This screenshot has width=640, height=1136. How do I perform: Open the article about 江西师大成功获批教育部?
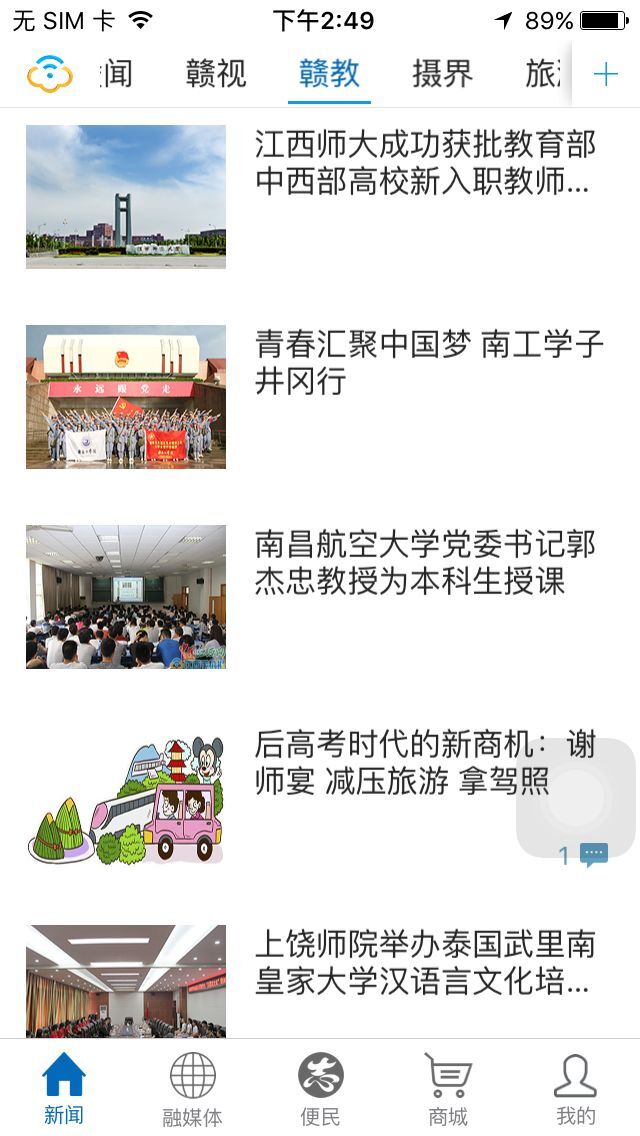click(424, 163)
